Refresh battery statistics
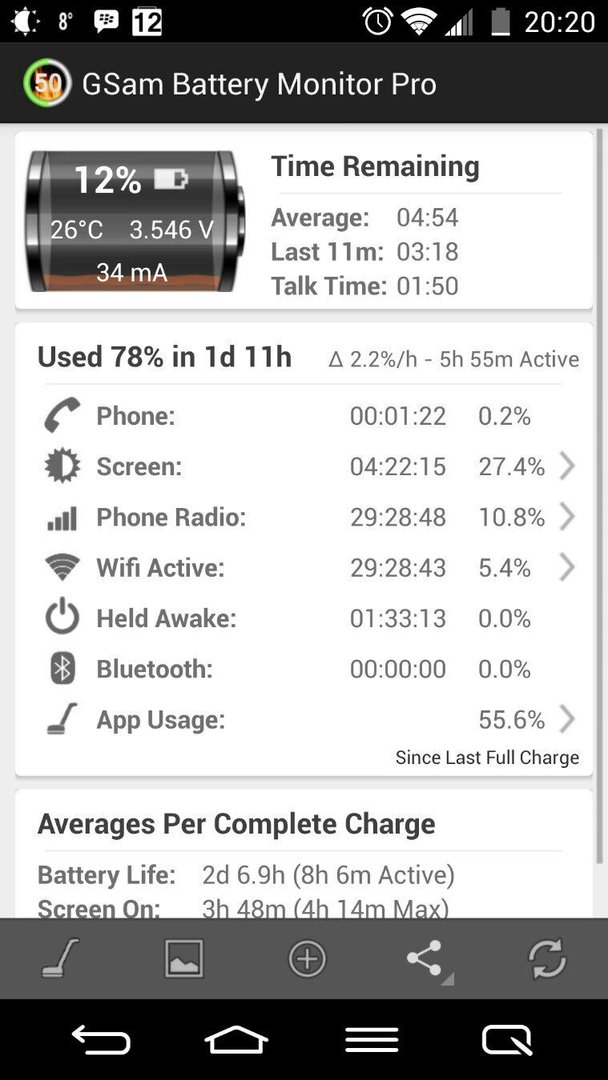This screenshot has height=1080, width=608. 547,958
